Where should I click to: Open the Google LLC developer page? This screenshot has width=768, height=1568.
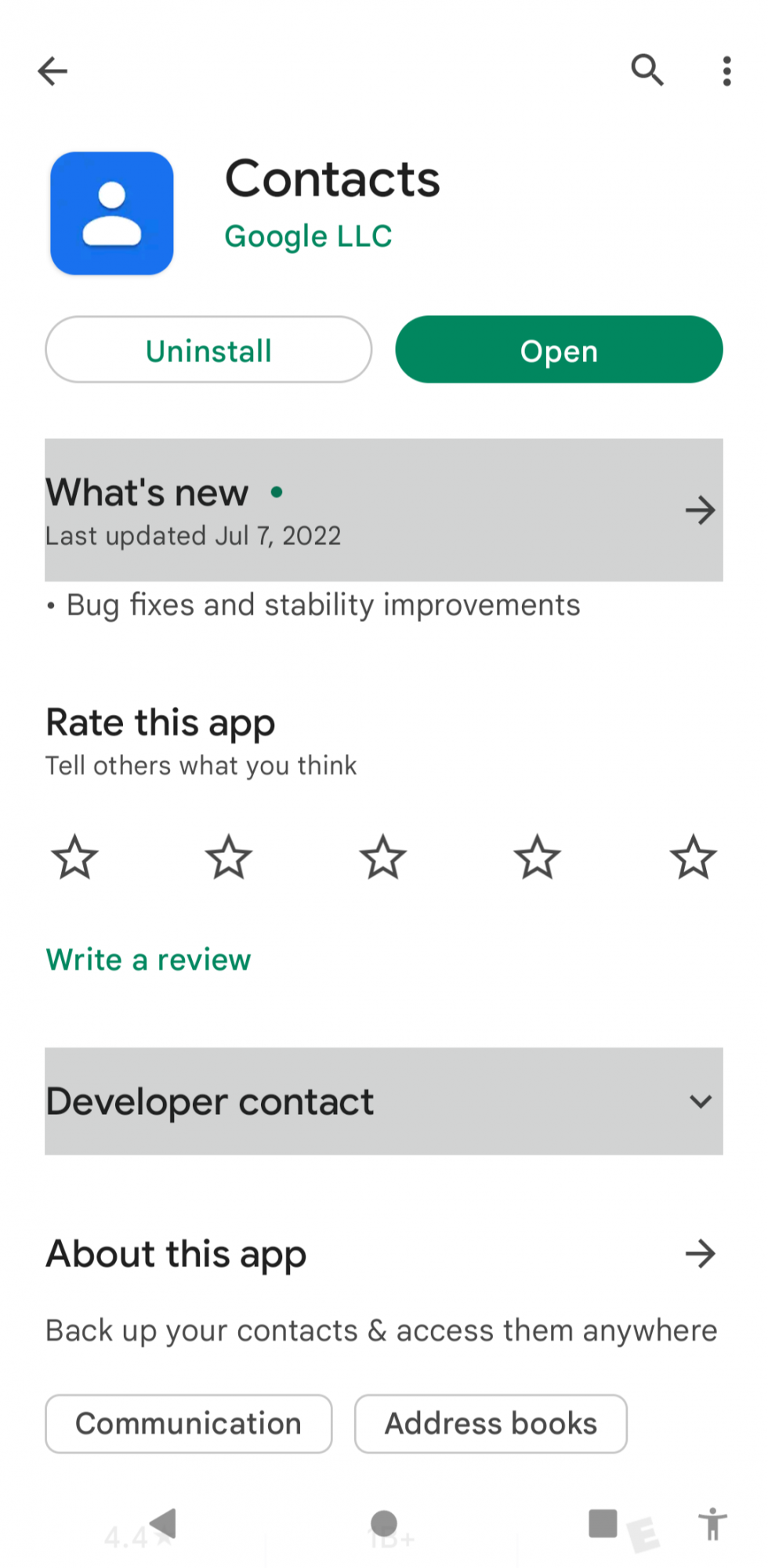click(x=308, y=236)
